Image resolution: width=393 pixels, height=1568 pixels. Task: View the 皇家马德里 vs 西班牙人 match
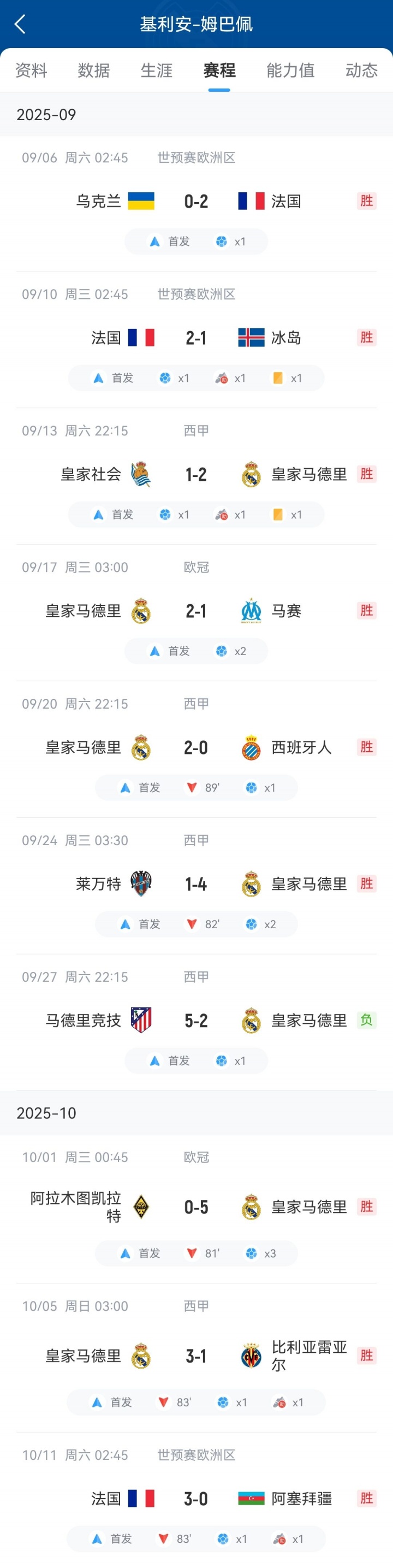pyautogui.click(x=196, y=747)
